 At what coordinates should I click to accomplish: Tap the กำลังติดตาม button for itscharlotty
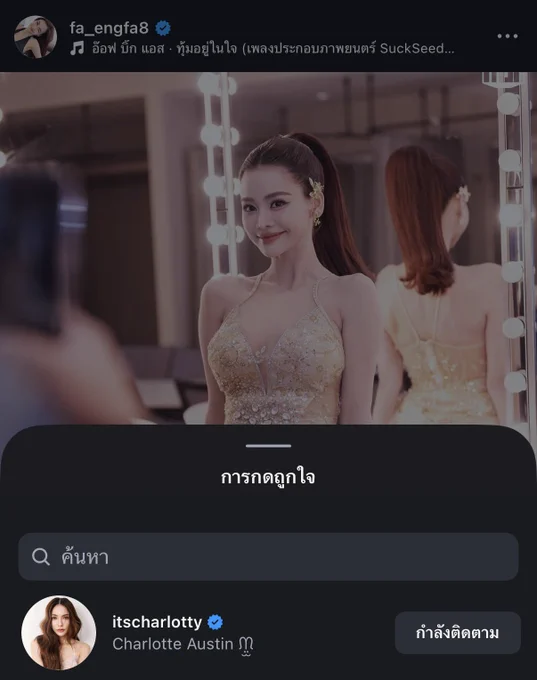(457, 633)
